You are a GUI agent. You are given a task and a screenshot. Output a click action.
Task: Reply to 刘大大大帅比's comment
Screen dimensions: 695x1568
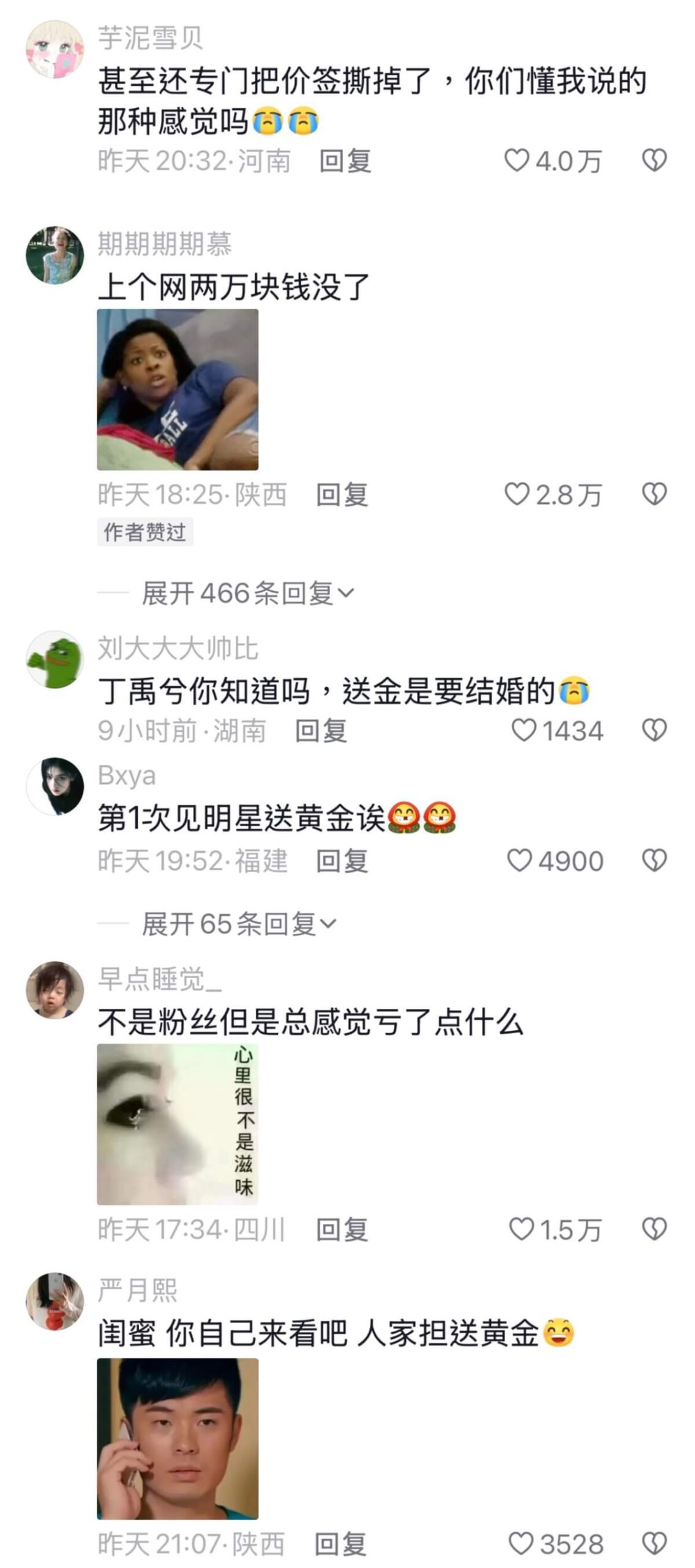pos(321,731)
